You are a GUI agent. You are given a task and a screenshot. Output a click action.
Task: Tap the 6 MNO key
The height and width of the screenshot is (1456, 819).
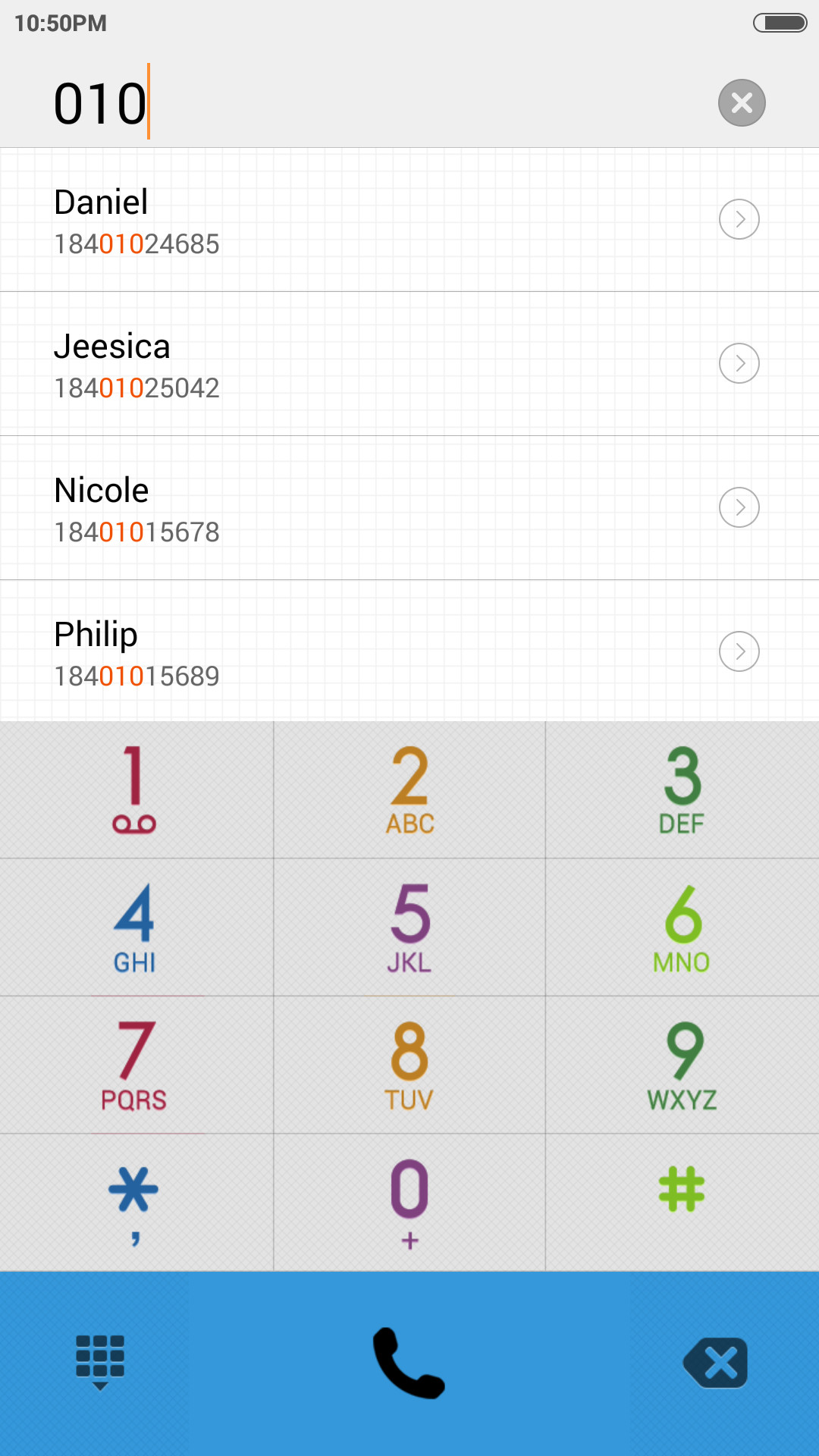(x=682, y=927)
